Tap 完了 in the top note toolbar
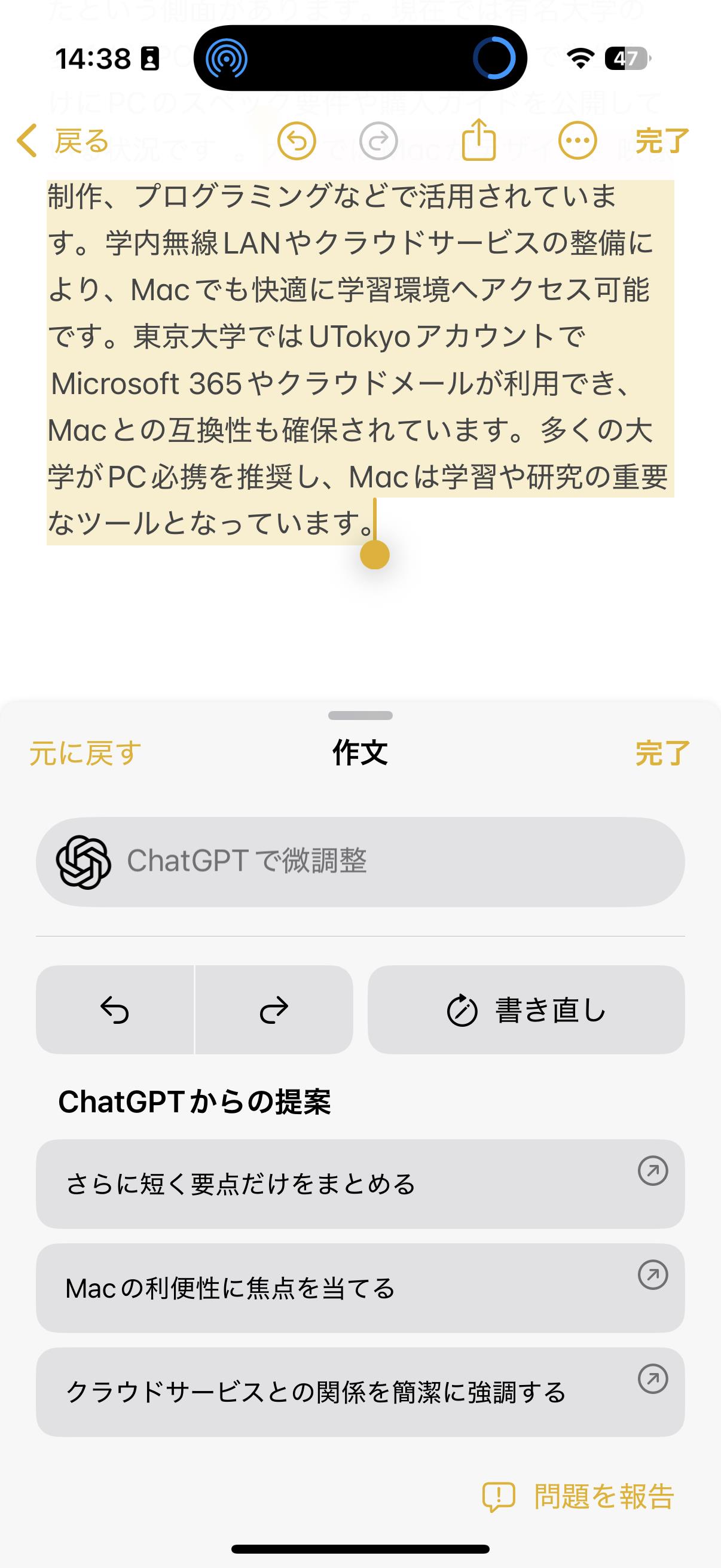Image resolution: width=721 pixels, height=1568 pixels. pyautogui.click(x=660, y=139)
